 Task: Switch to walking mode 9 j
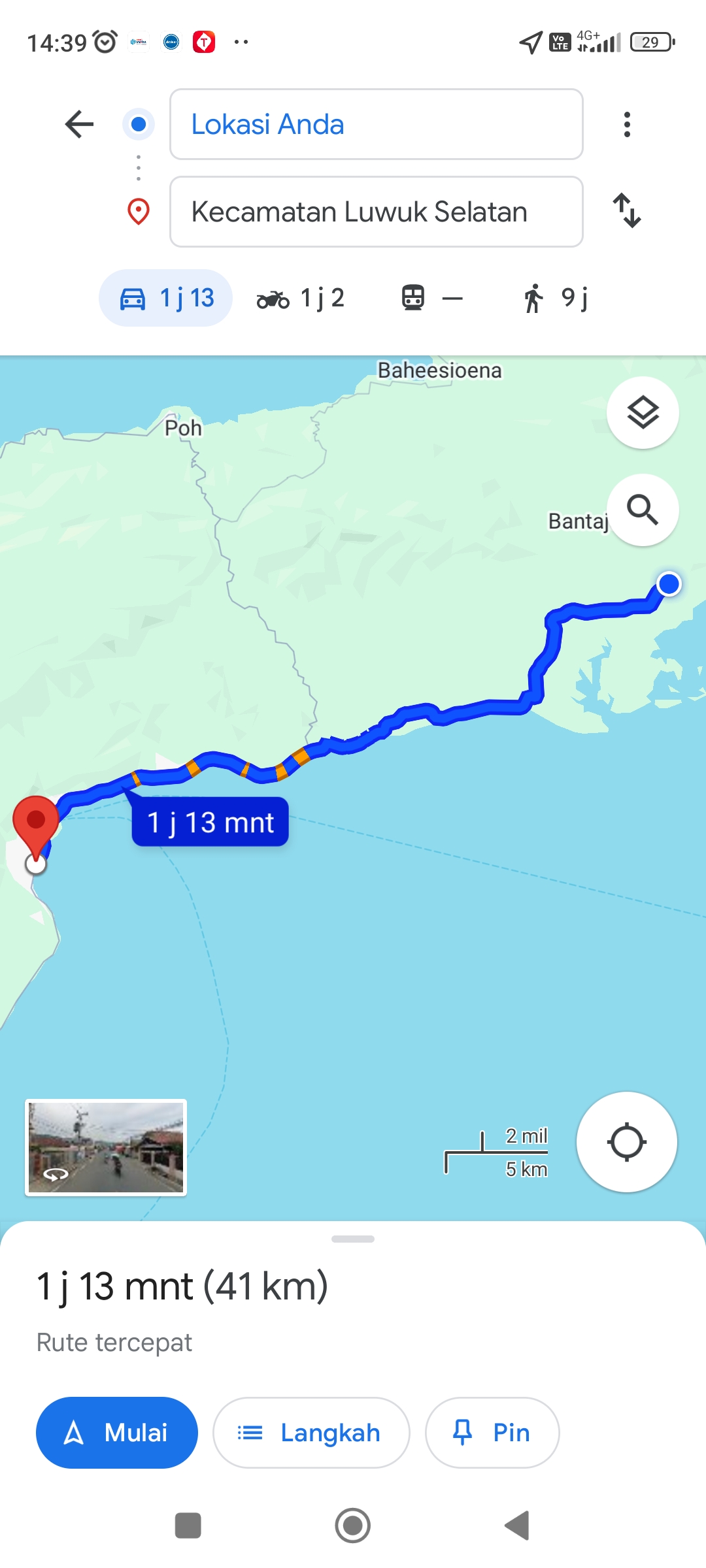click(x=556, y=298)
